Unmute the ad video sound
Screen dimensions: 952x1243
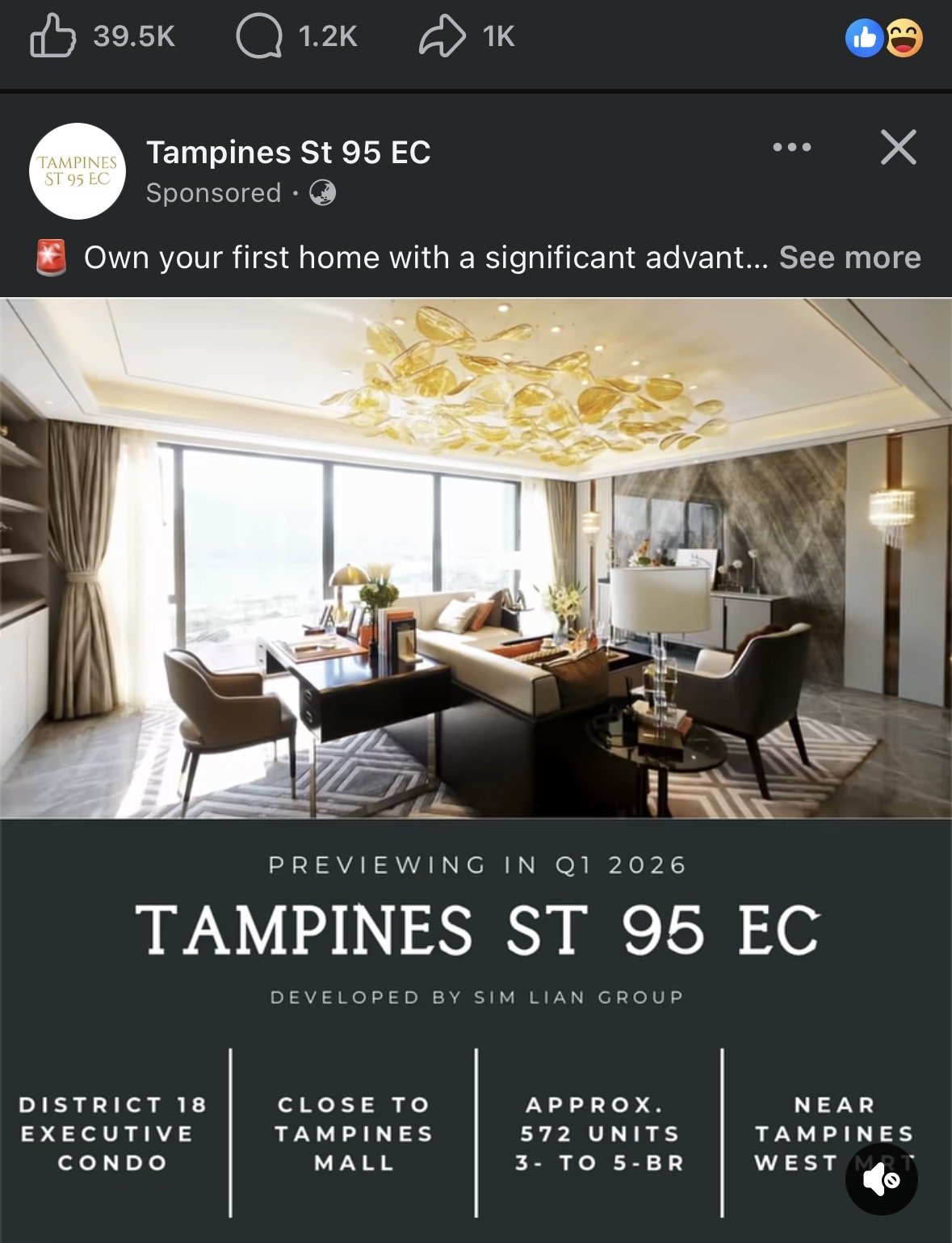click(x=881, y=1180)
